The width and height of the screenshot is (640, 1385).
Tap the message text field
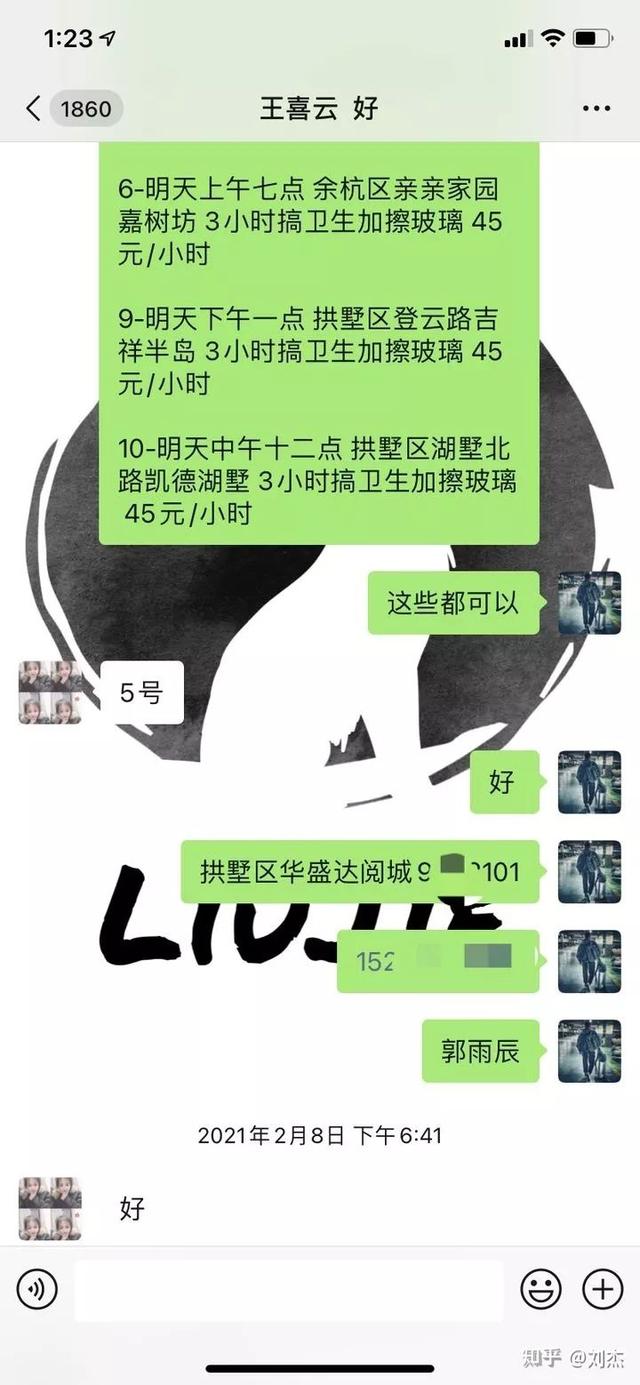(x=288, y=1290)
